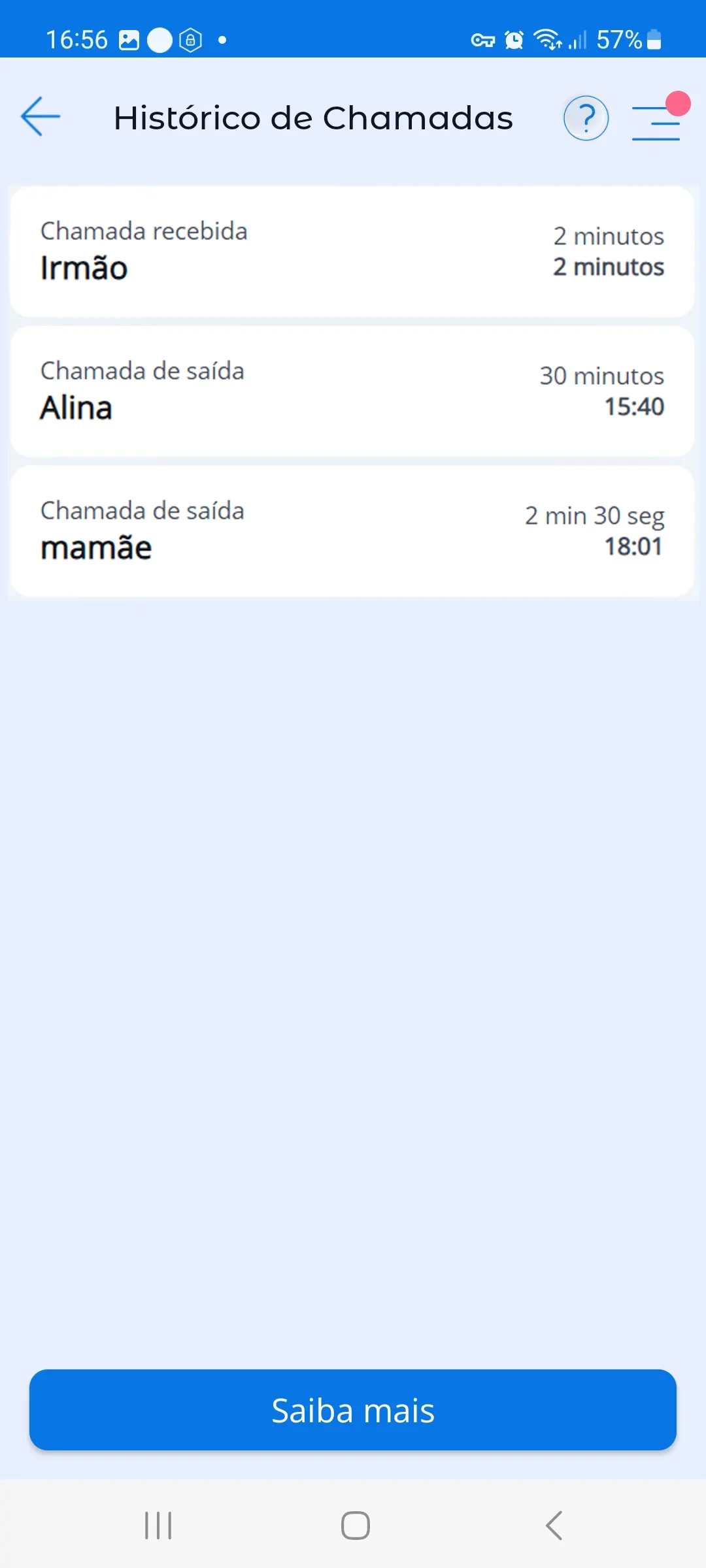Show recent apps from navigation bar
The width and height of the screenshot is (706, 1568).
[x=158, y=1526]
